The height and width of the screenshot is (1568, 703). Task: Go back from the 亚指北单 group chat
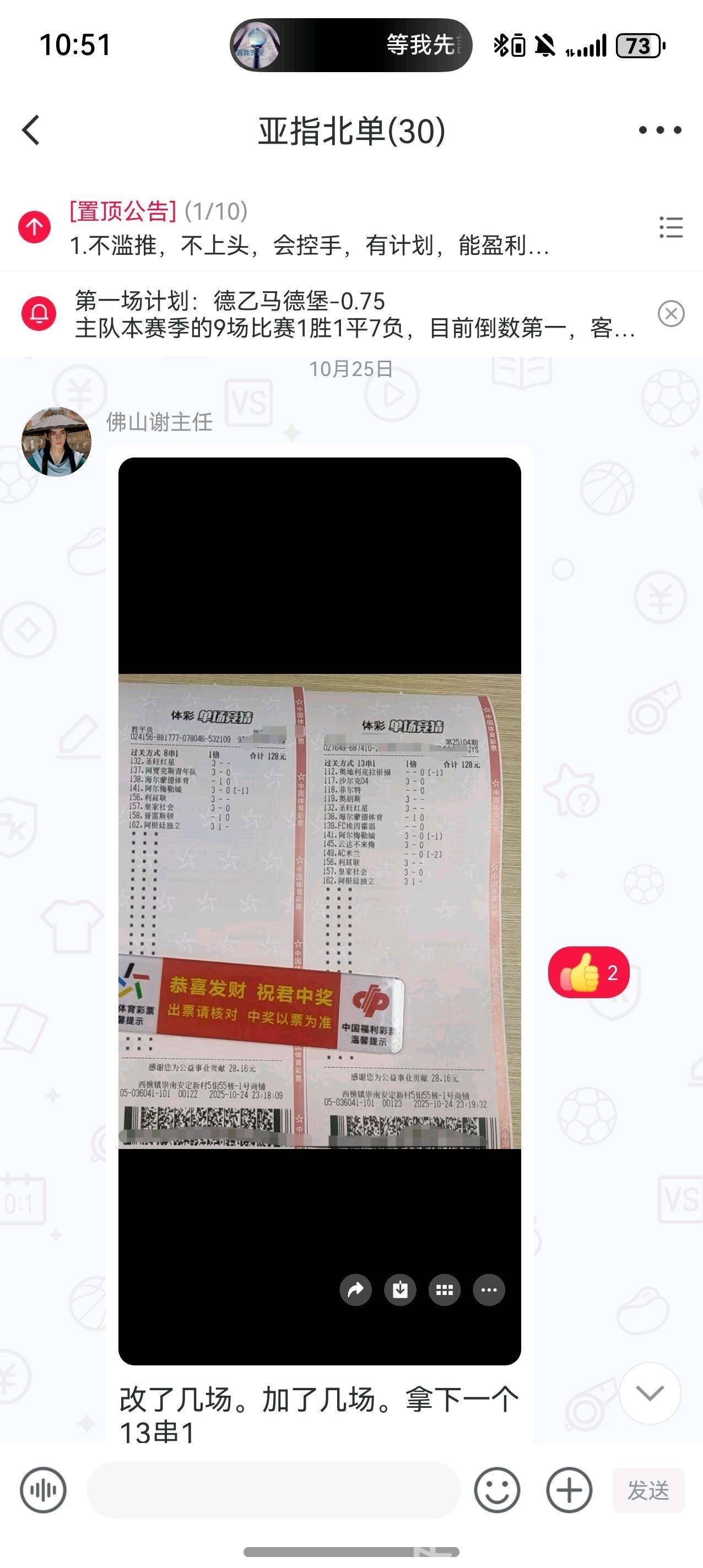coord(30,129)
